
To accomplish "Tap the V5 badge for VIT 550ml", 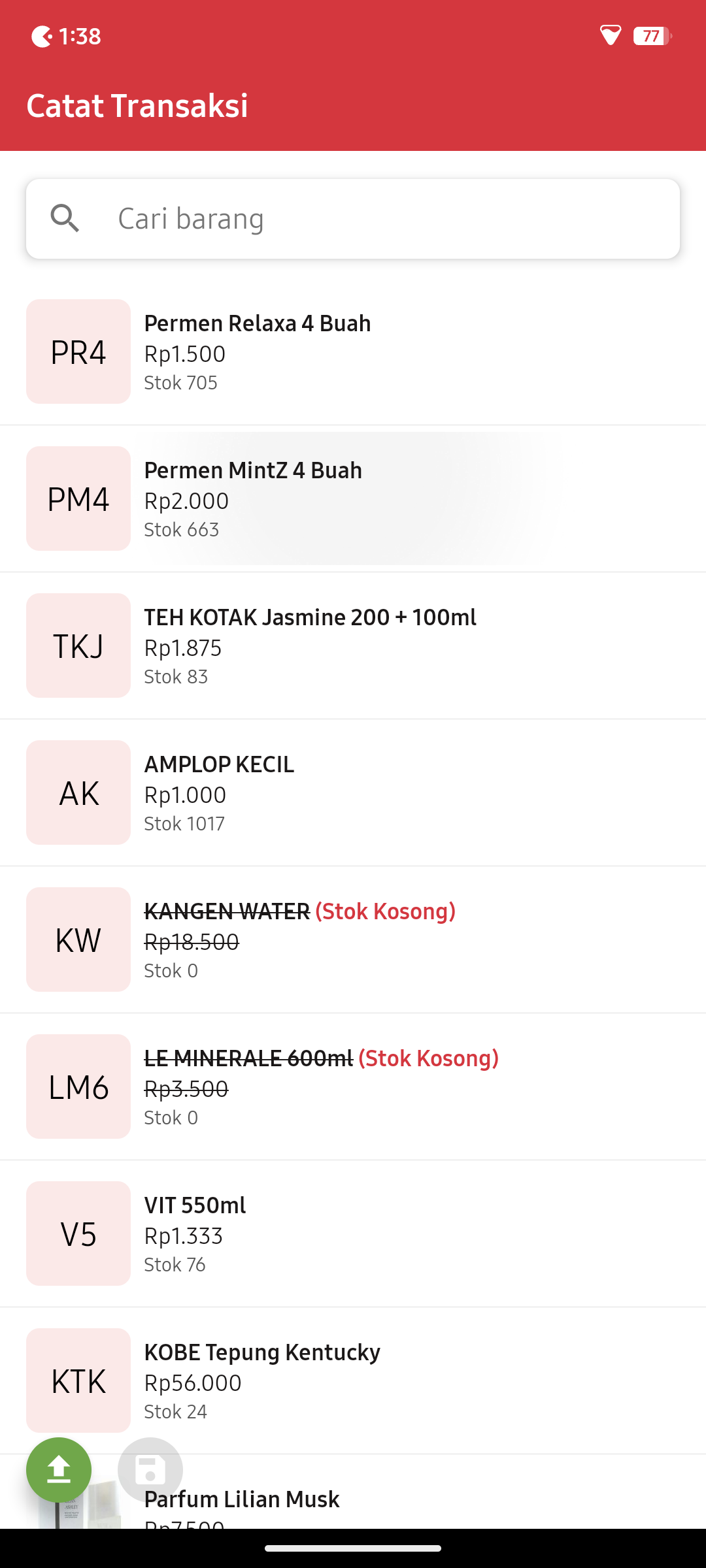I will point(77,1233).
